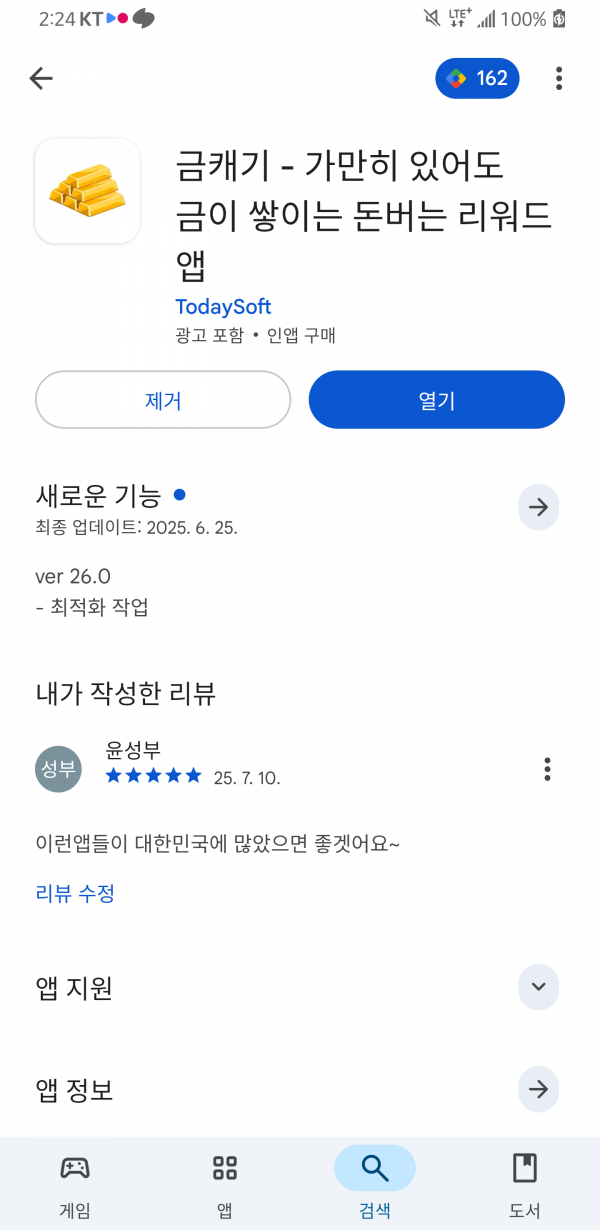Select the 검색 tab
The height and width of the screenshot is (1230, 600).
375,1186
